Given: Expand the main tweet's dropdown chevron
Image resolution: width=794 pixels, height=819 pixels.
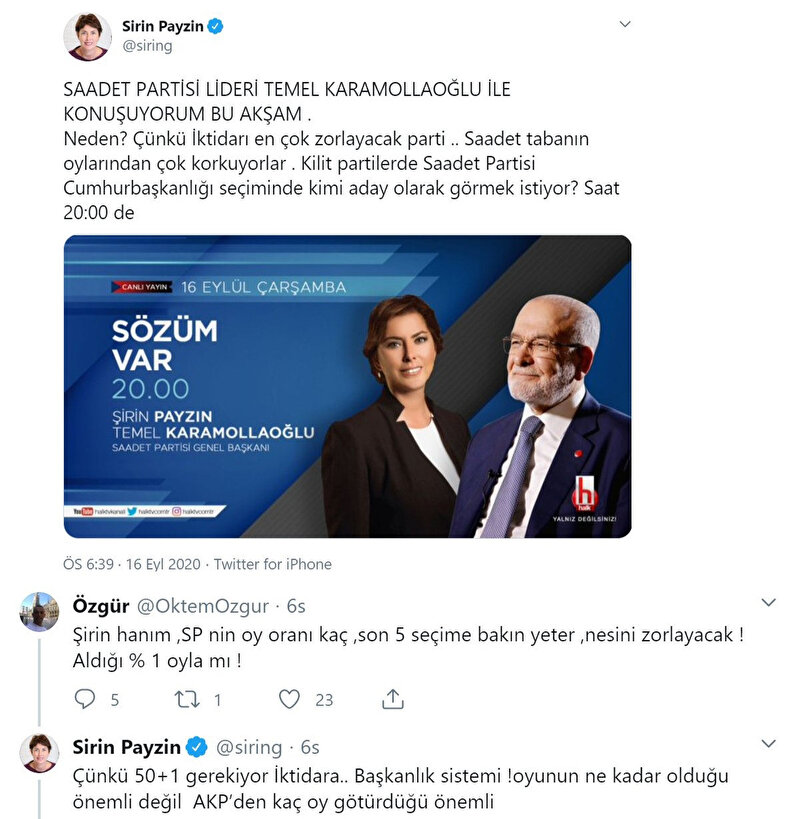Looking at the screenshot, I should (x=624, y=22).
